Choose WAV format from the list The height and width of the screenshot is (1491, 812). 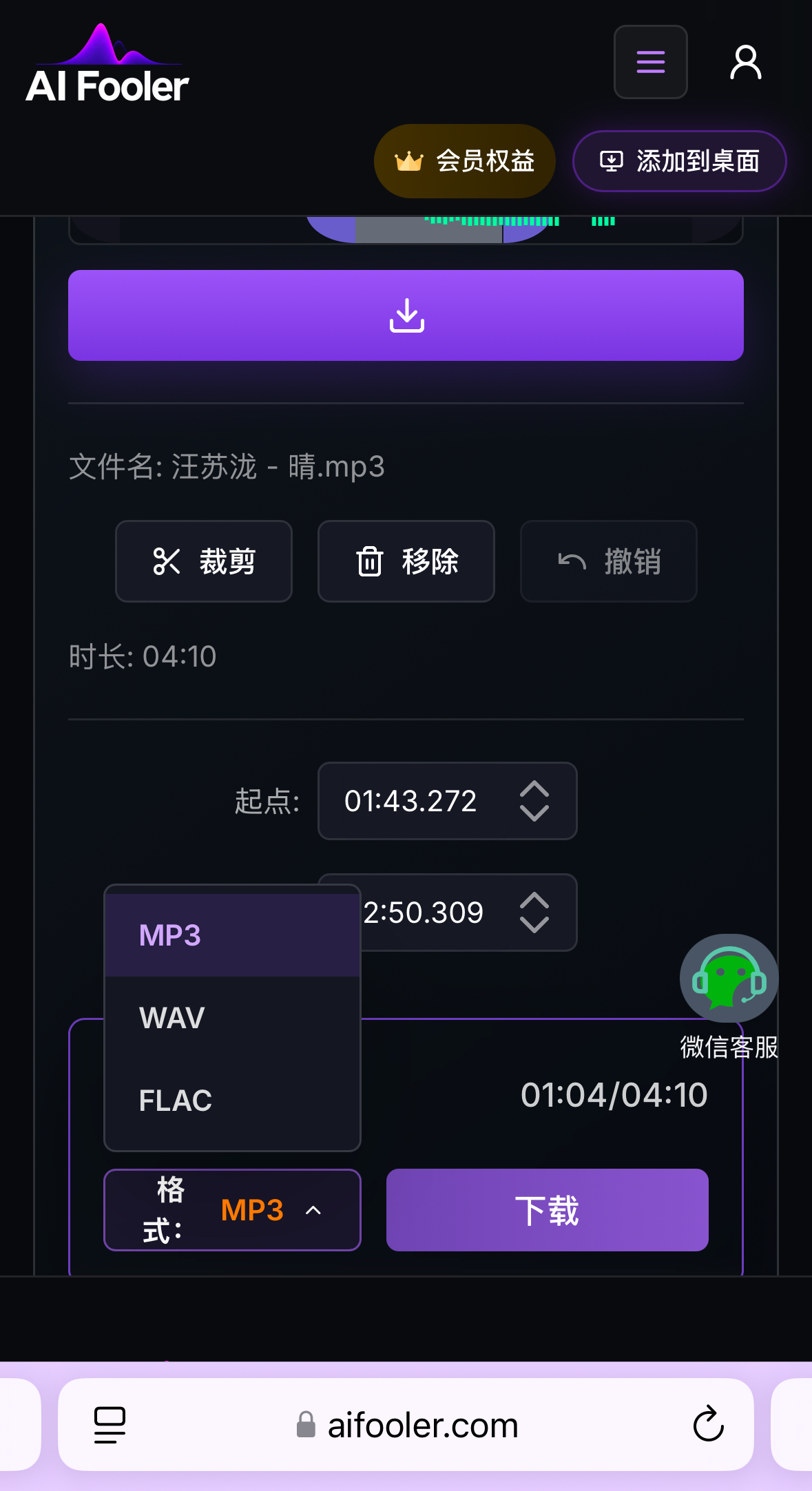tap(232, 1018)
